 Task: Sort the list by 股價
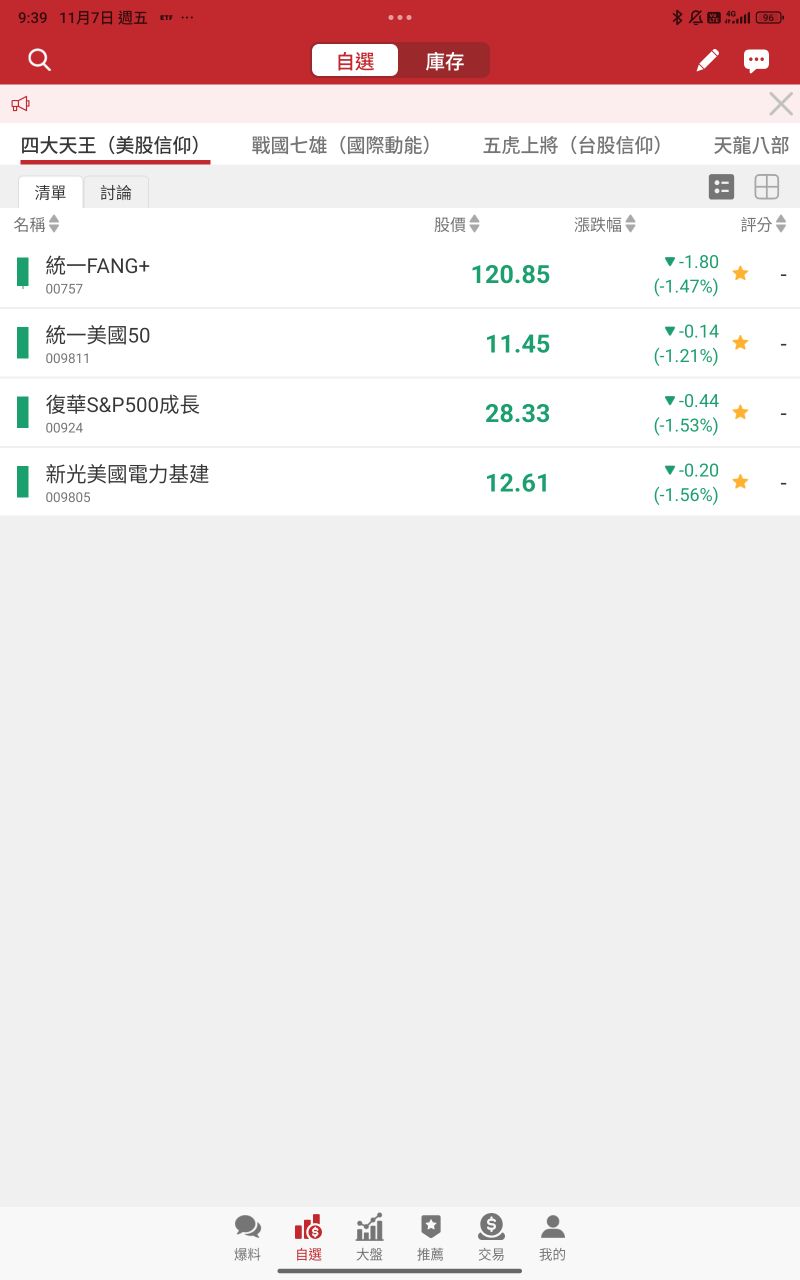457,224
